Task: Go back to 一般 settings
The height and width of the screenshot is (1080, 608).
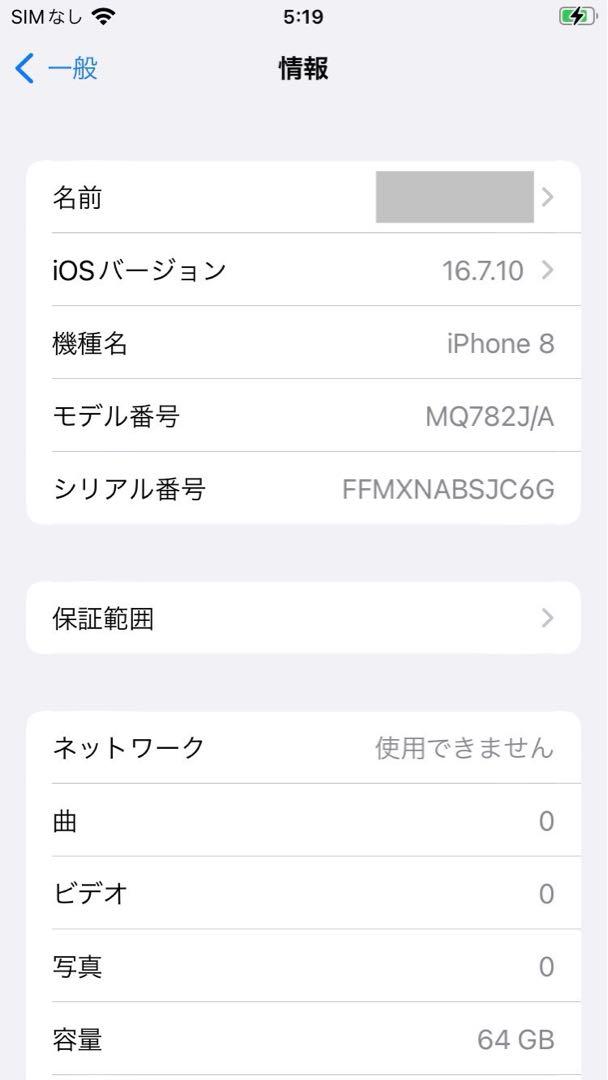Action: pyautogui.click(x=56, y=69)
